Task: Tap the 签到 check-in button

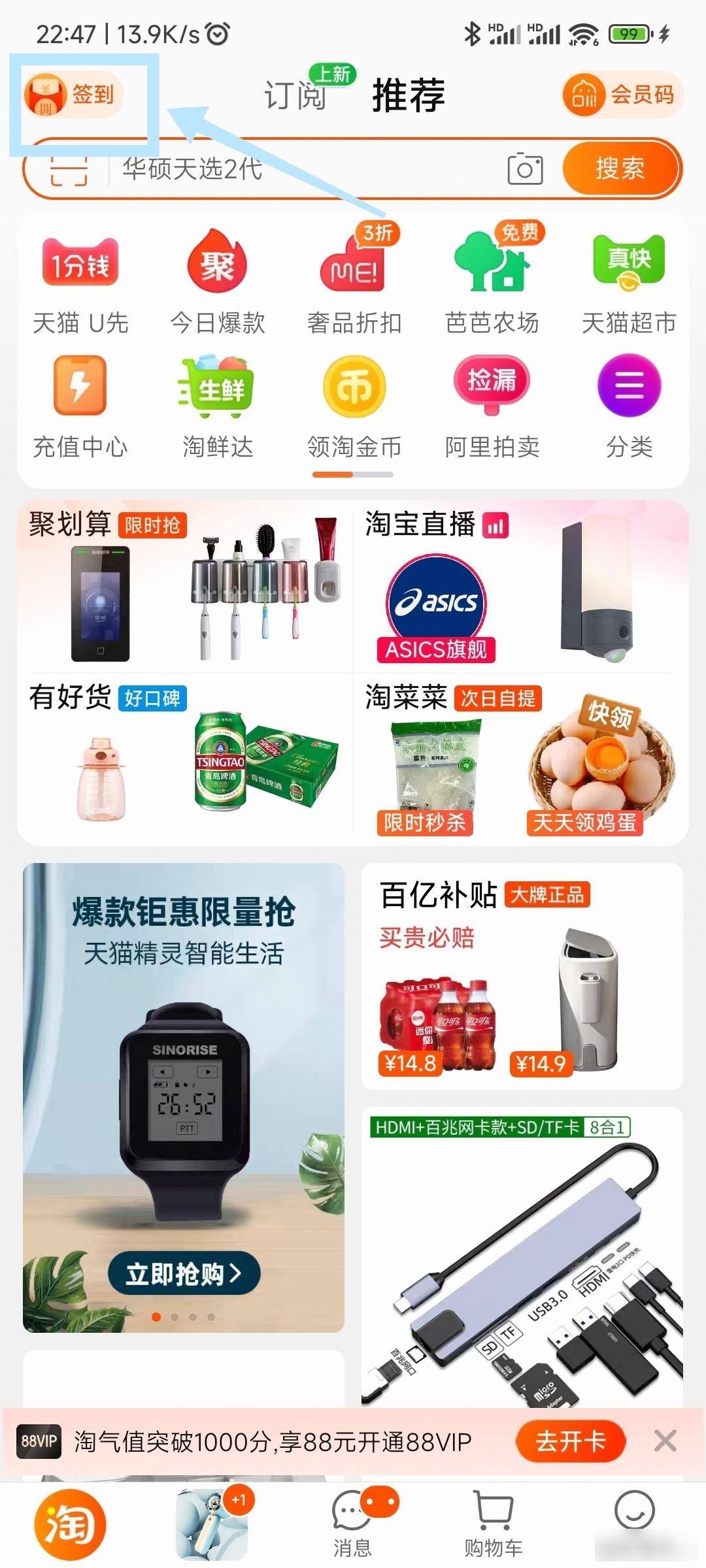Action: coord(73,95)
